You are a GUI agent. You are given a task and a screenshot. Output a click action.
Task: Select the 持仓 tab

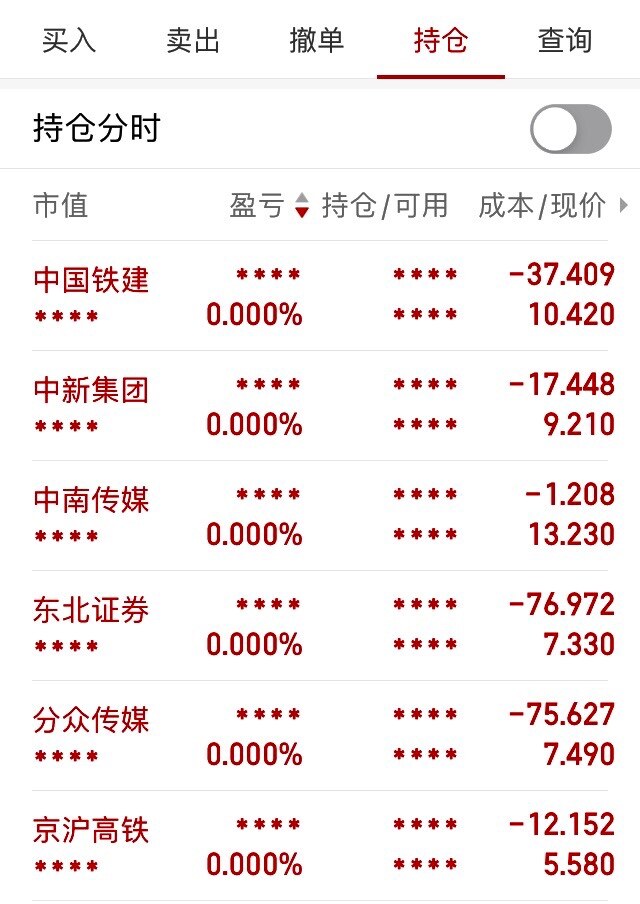pos(440,41)
